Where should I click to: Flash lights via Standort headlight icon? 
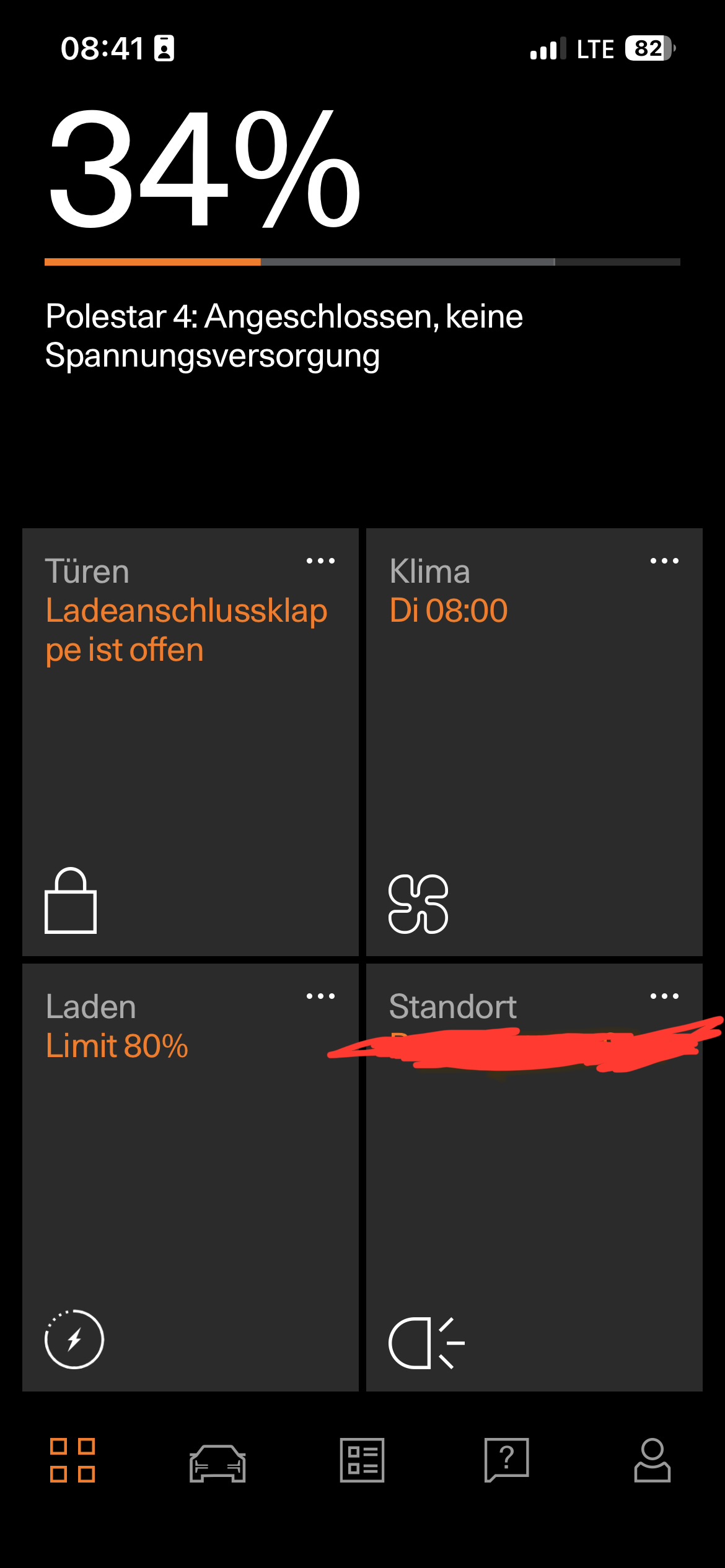(x=426, y=1343)
